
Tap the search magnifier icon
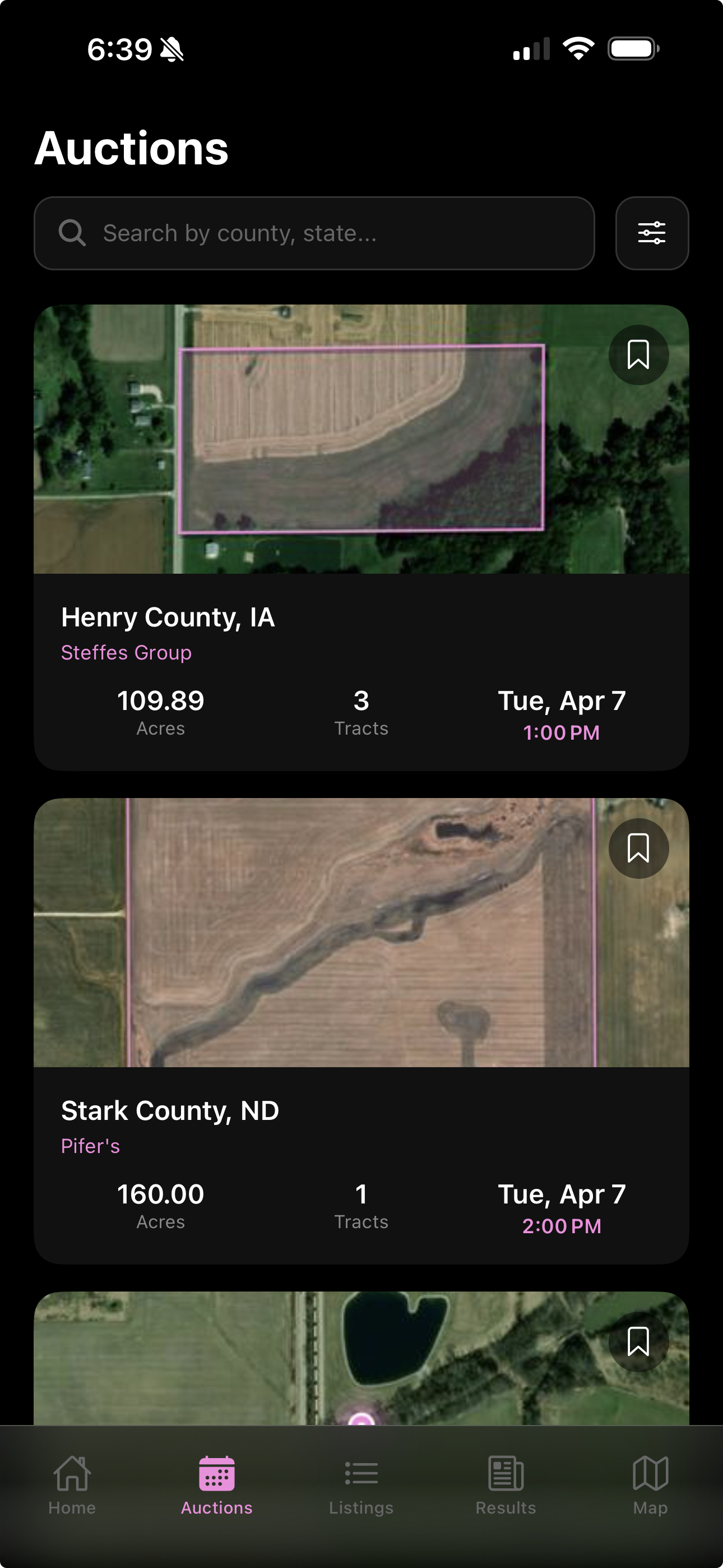(71, 233)
